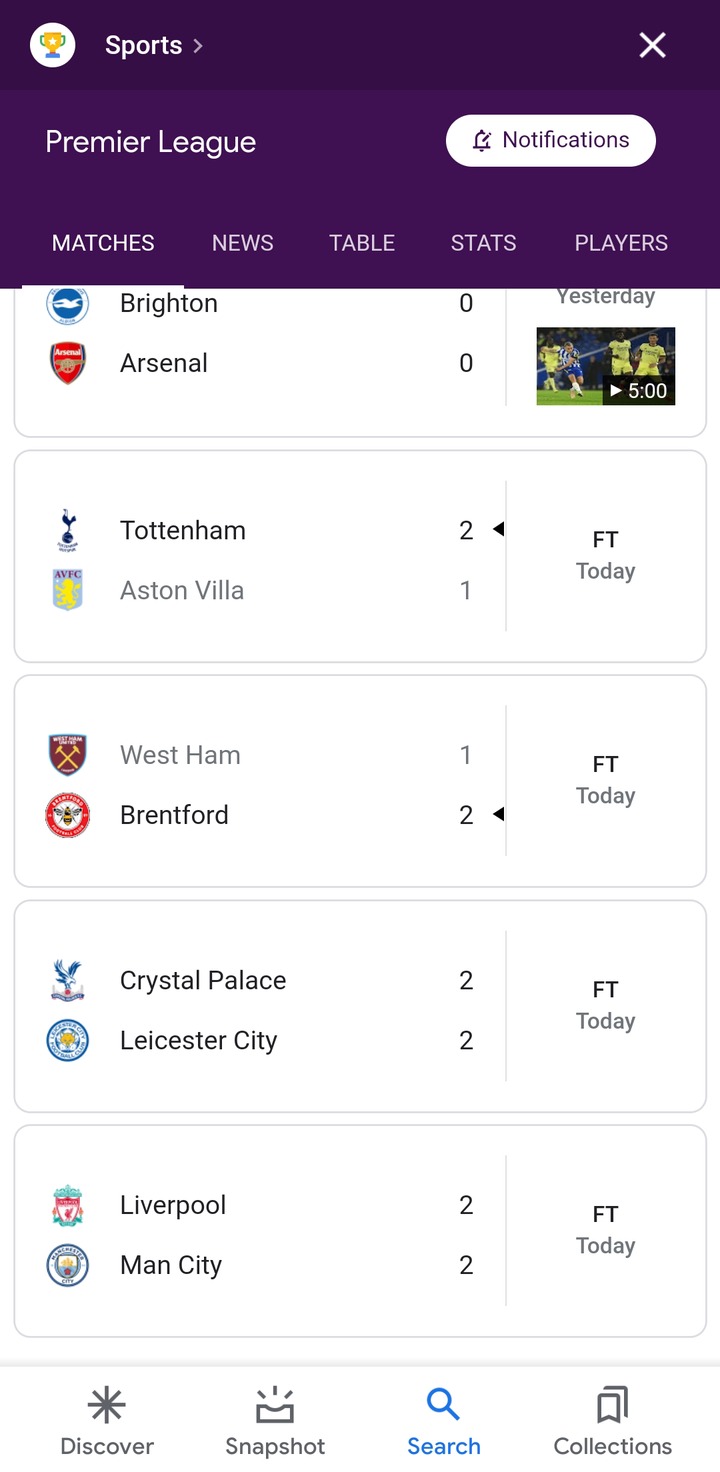This screenshot has width=720, height=1472.
Task: Switch to the News tab
Action: tap(243, 243)
